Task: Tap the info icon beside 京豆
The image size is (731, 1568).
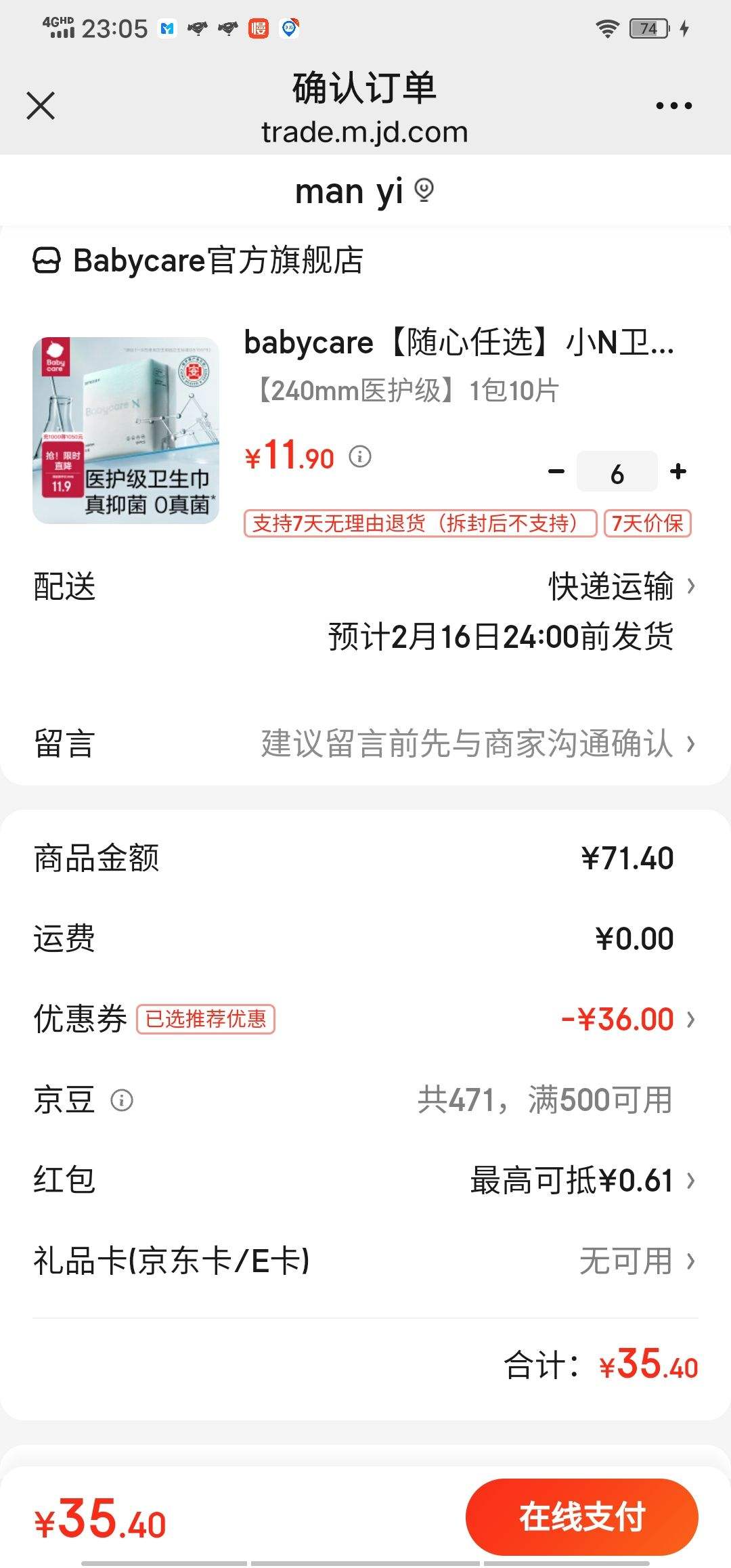Action: coord(123,1100)
